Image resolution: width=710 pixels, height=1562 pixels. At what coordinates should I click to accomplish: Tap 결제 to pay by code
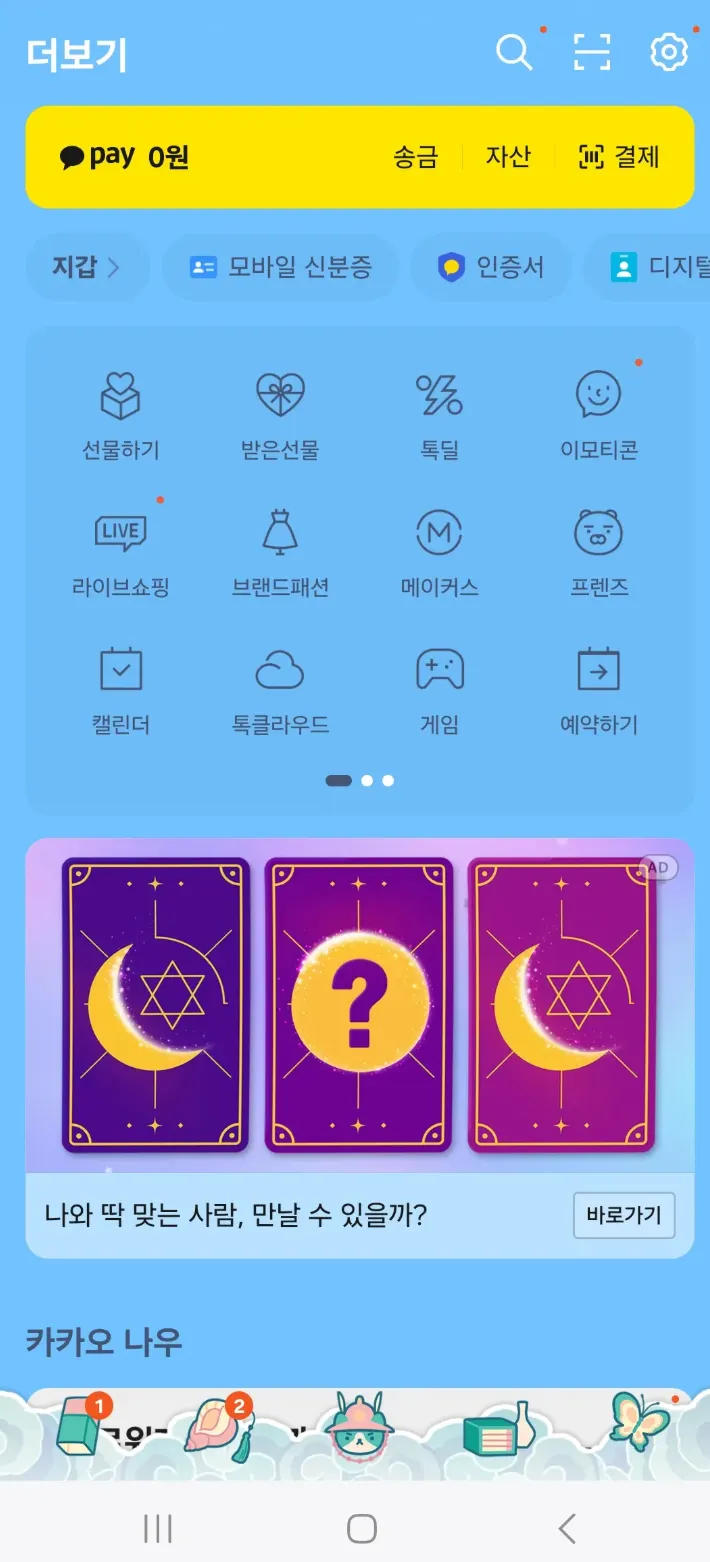[x=620, y=157]
